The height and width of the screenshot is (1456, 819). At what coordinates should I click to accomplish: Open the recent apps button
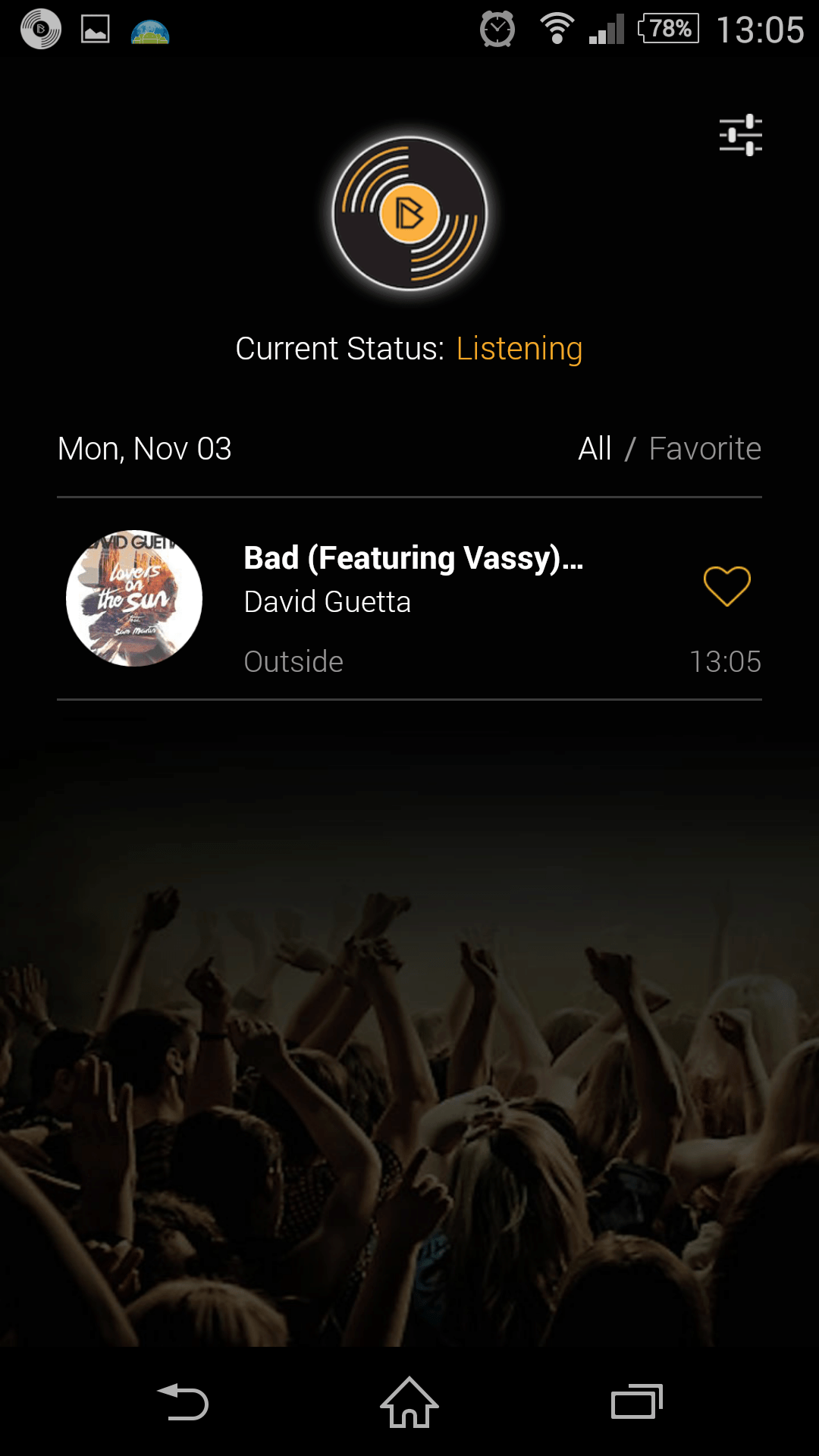pyautogui.click(x=637, y=1401)
